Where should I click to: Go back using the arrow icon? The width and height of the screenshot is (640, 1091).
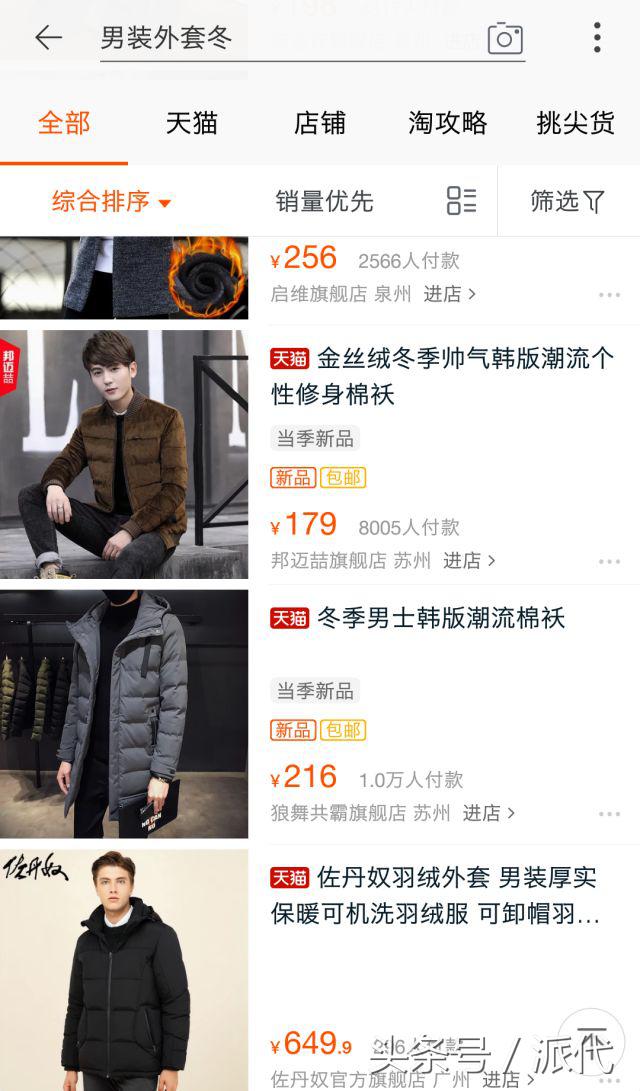[47, 39]
